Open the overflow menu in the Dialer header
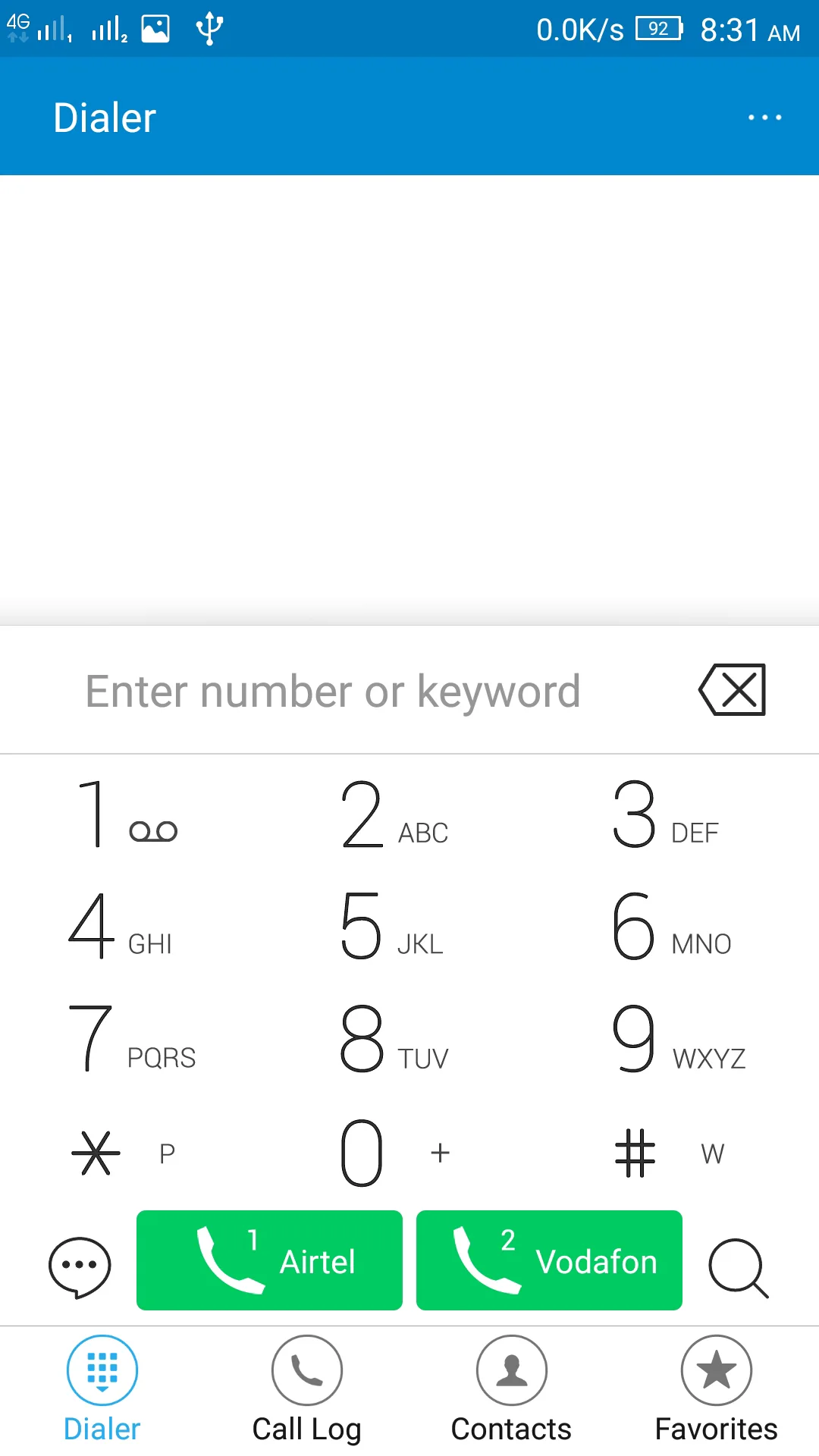This screenshot has width=819, height=1456. [x=764, y=118]
